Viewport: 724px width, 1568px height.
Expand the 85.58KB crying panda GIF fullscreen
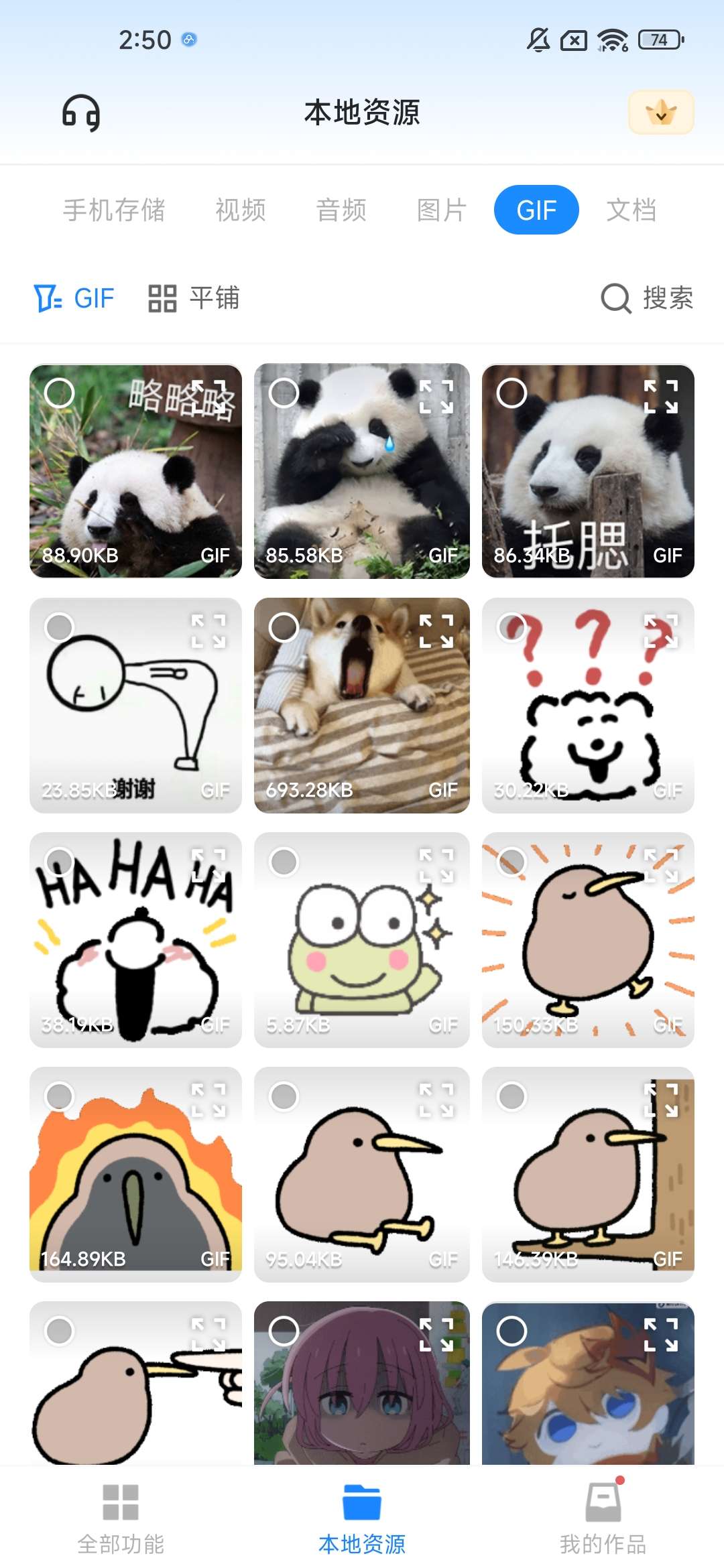pos(436,397)
